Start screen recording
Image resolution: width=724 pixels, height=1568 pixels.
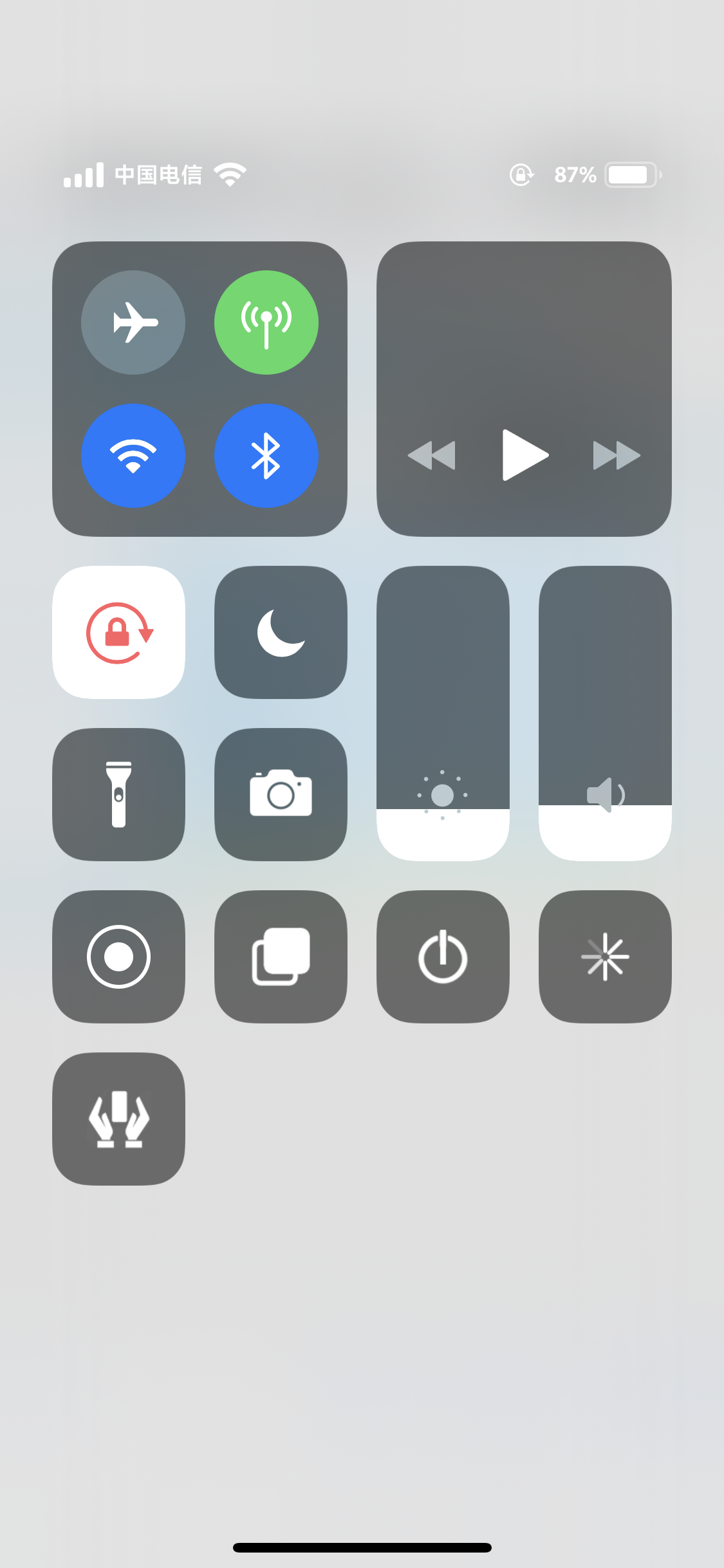(x=118, y=957)
